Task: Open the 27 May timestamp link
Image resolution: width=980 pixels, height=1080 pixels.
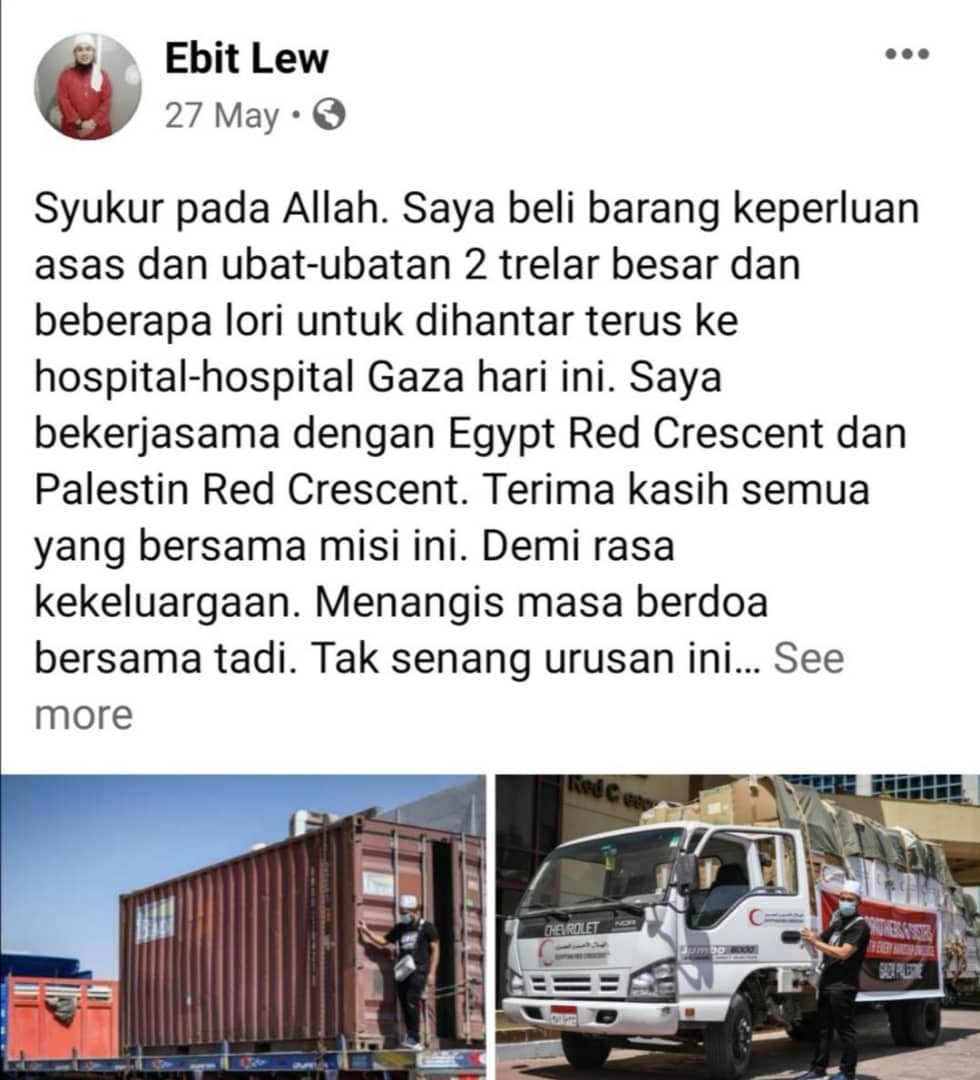Action: tap(221, 116)
